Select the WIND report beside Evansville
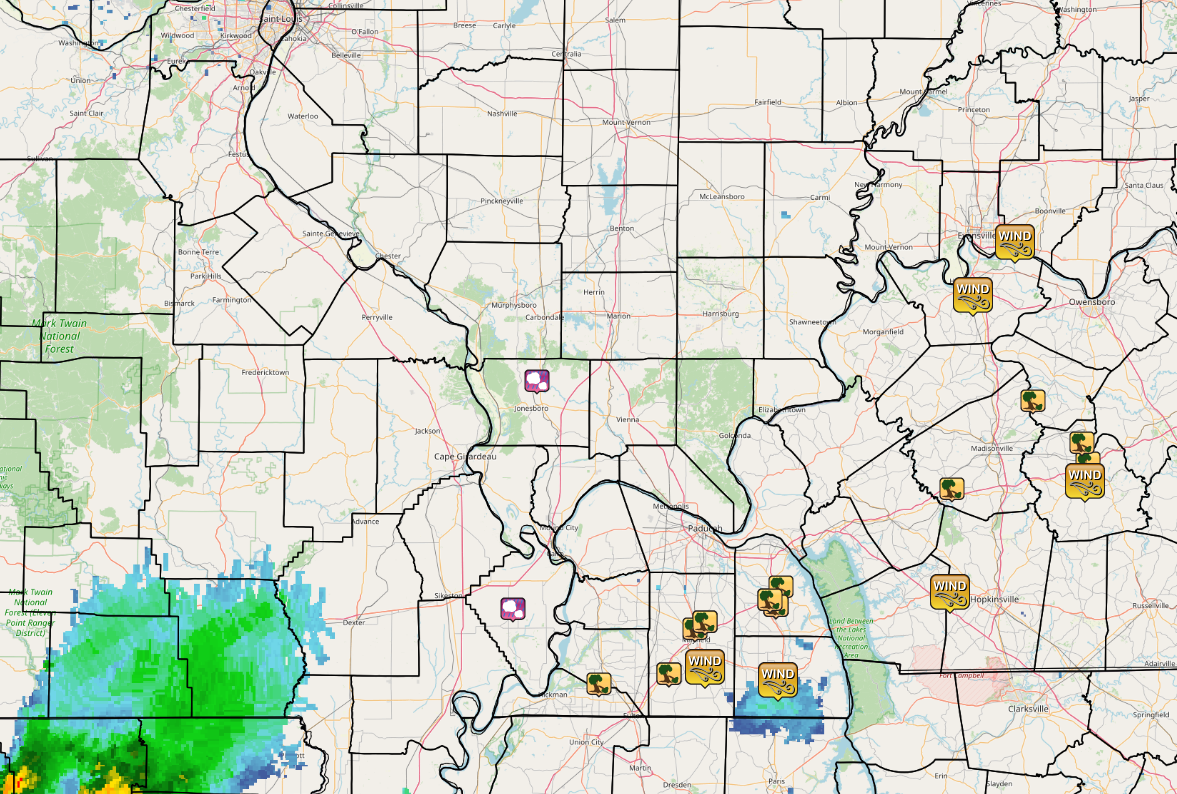The image size is (1177, 794). point(1014,240)
